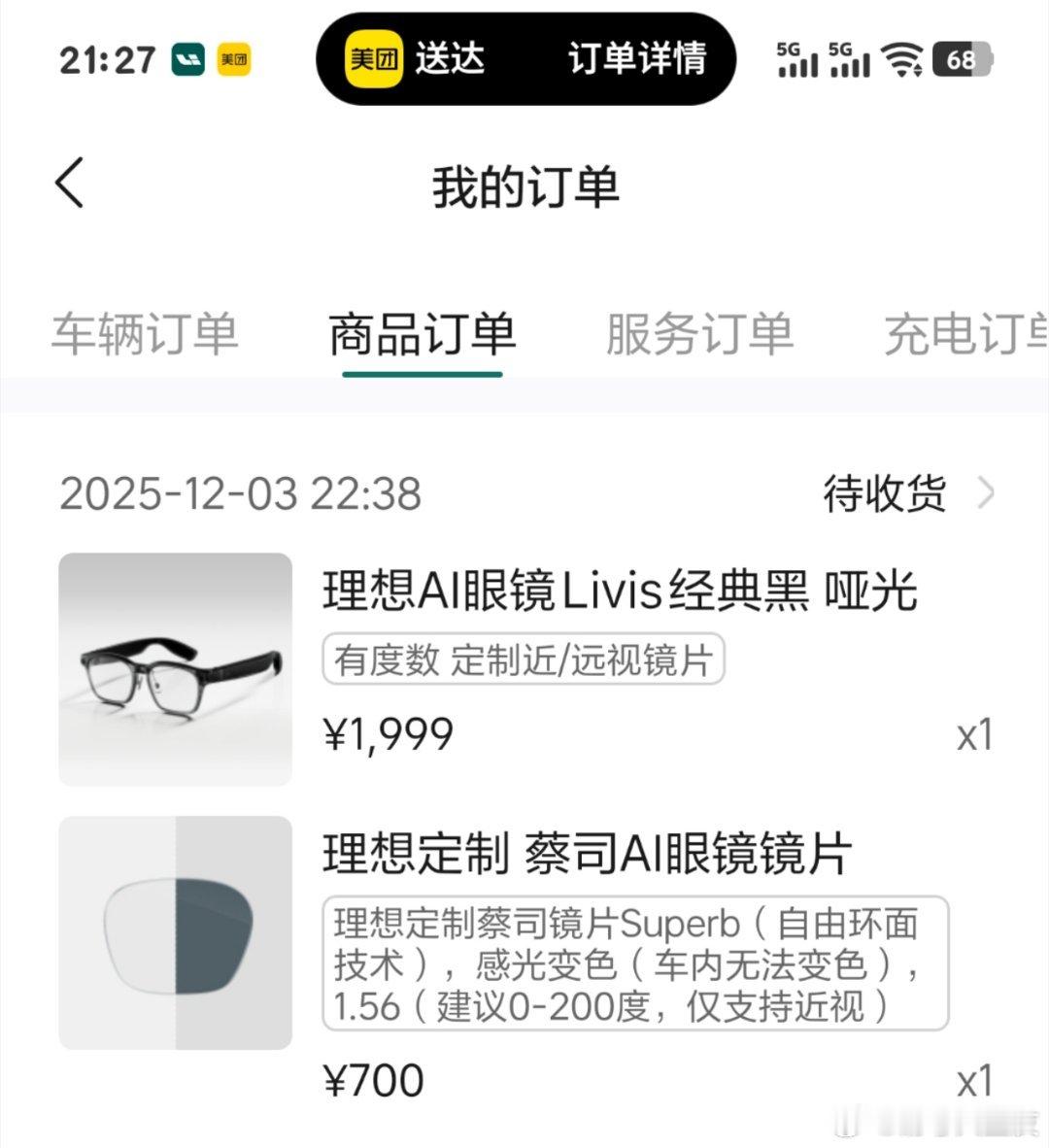
Task: Select the 商品订单 tab
Action: pos(420,335)
